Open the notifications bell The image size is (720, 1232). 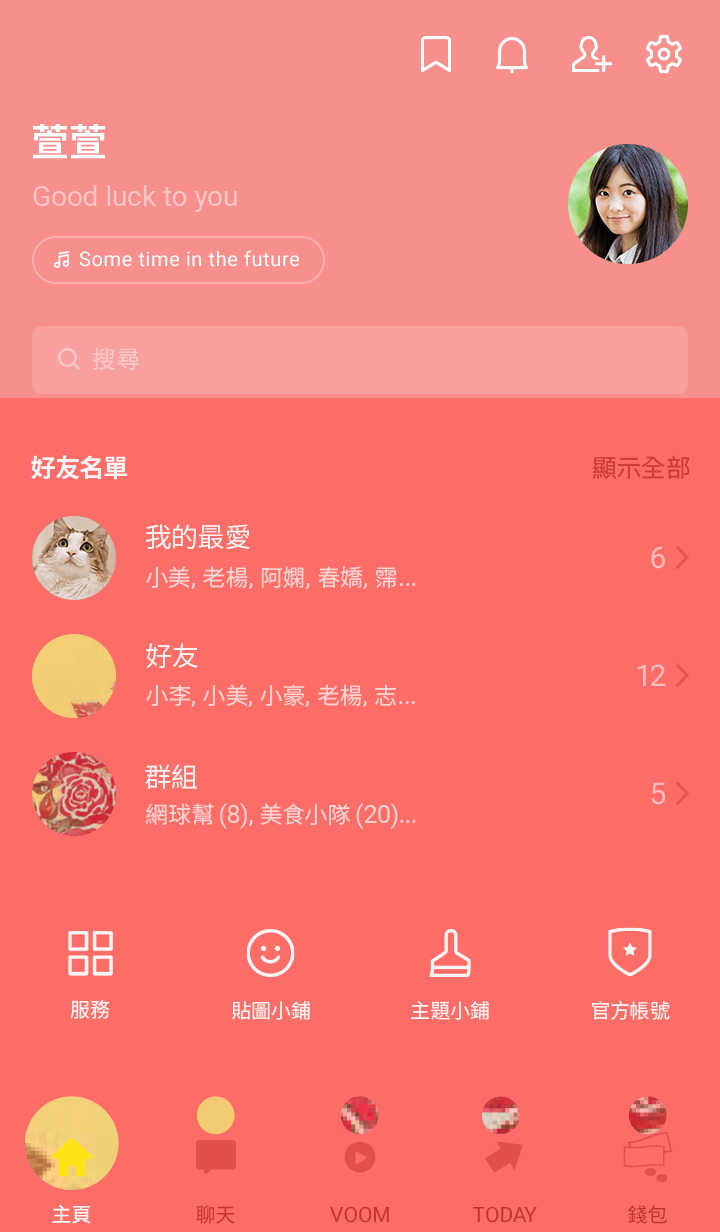click(x=512, y=55)
